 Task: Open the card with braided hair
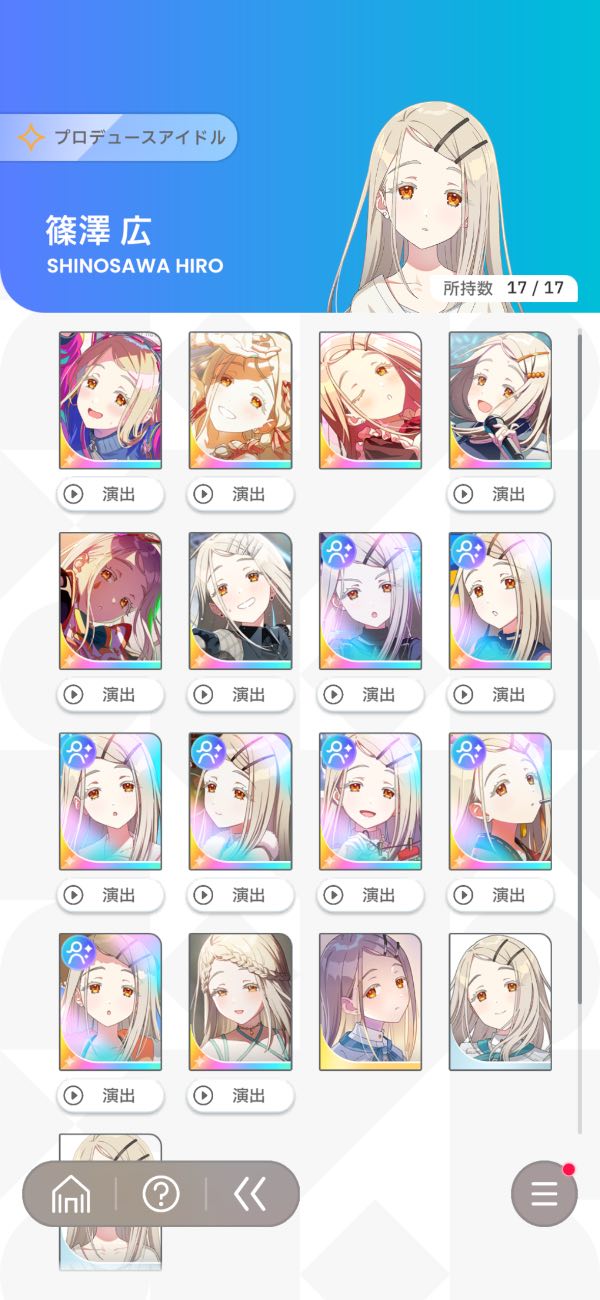(240, 1002)
